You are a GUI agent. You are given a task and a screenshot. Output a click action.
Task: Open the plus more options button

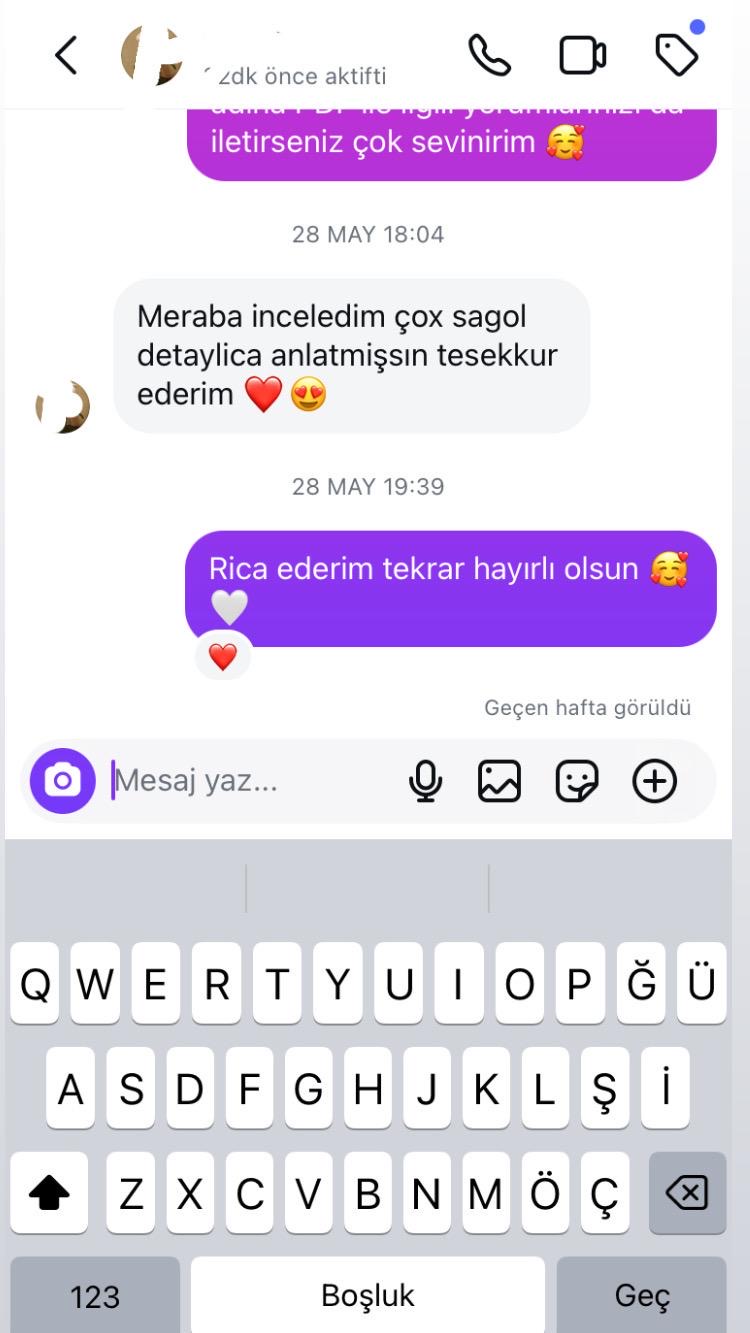(x=655, y=781)
